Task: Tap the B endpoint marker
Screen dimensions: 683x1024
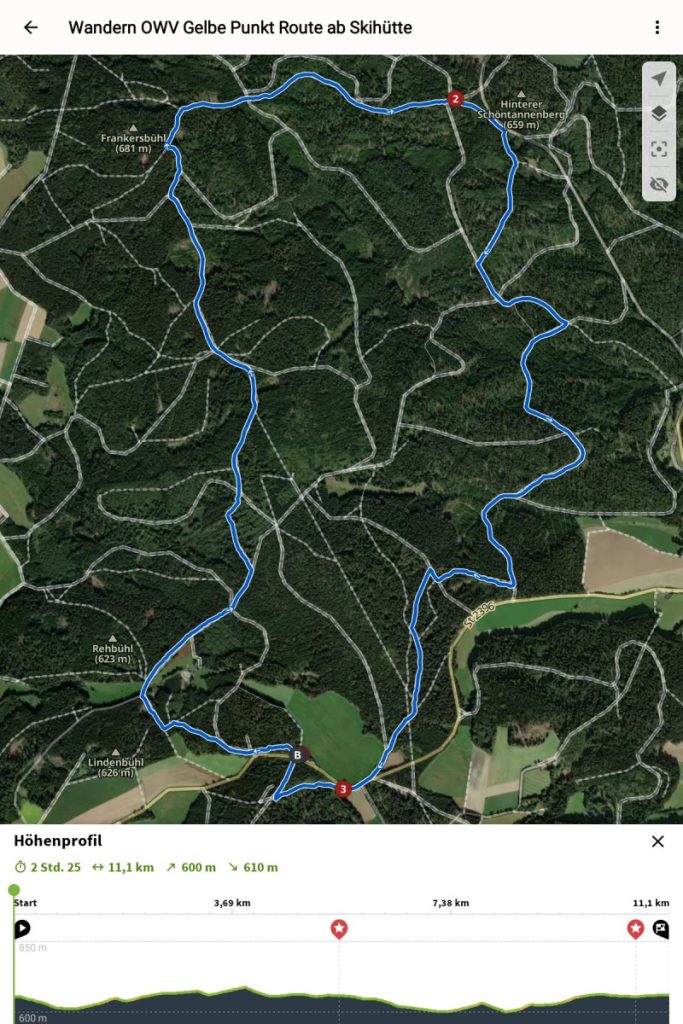Action: (x=297, y=755)
